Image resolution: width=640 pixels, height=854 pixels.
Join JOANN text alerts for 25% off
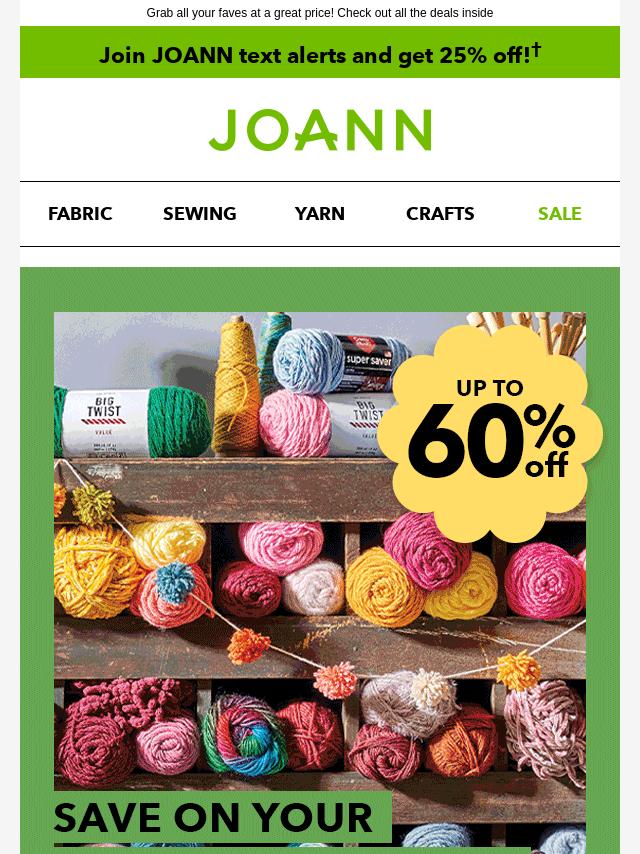tap(320, 53)
